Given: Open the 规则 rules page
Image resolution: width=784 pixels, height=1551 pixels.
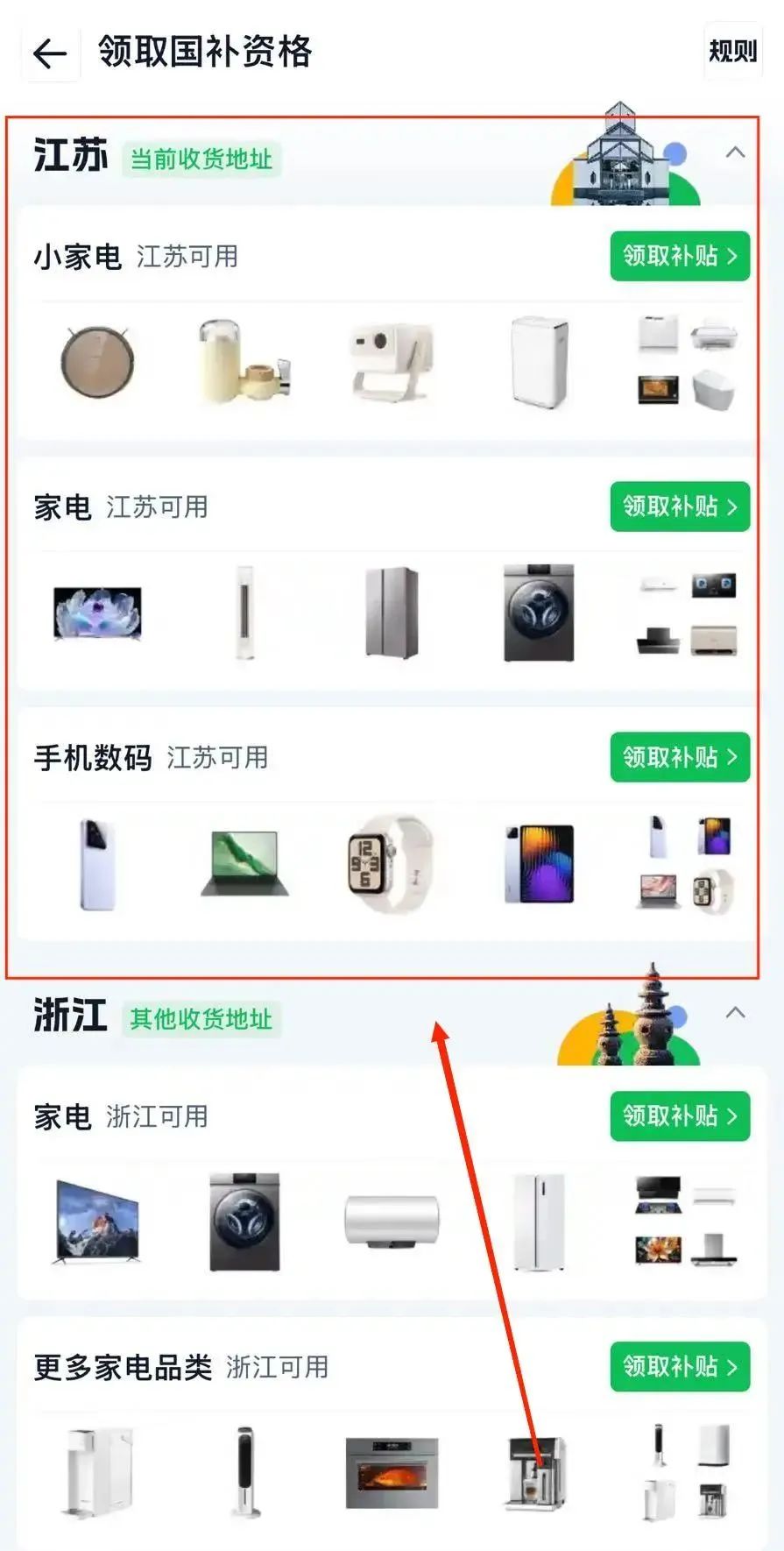Looking at the screenshot, I should click(x=732, y=52).
